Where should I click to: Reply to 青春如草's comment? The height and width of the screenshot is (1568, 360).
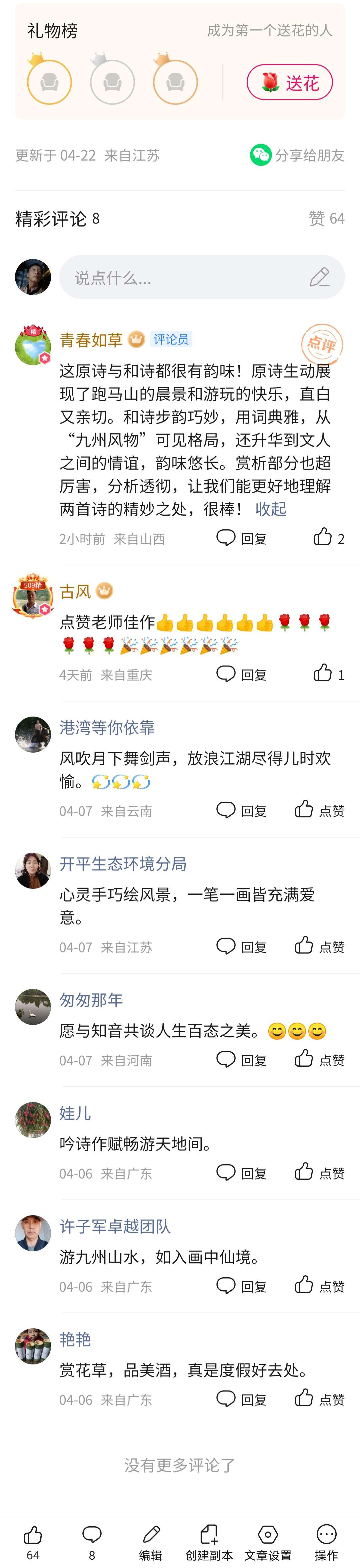point(241,538)
